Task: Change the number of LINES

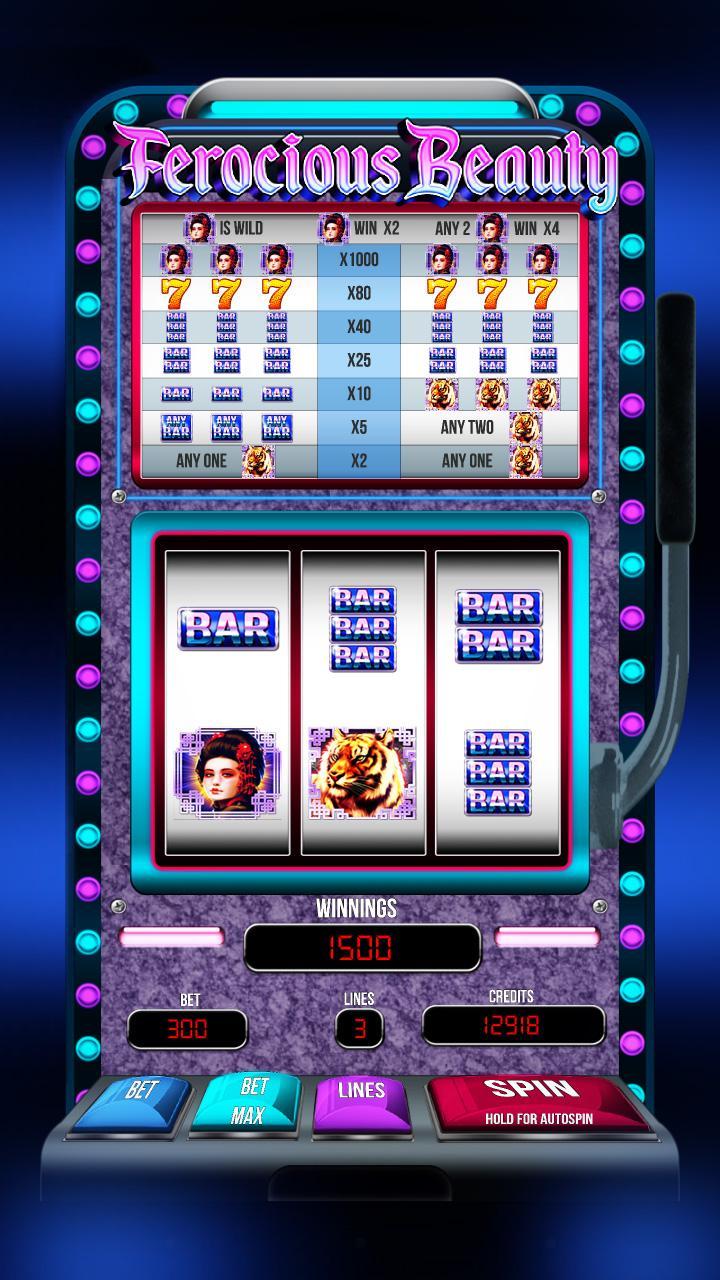Action: 362,1100
